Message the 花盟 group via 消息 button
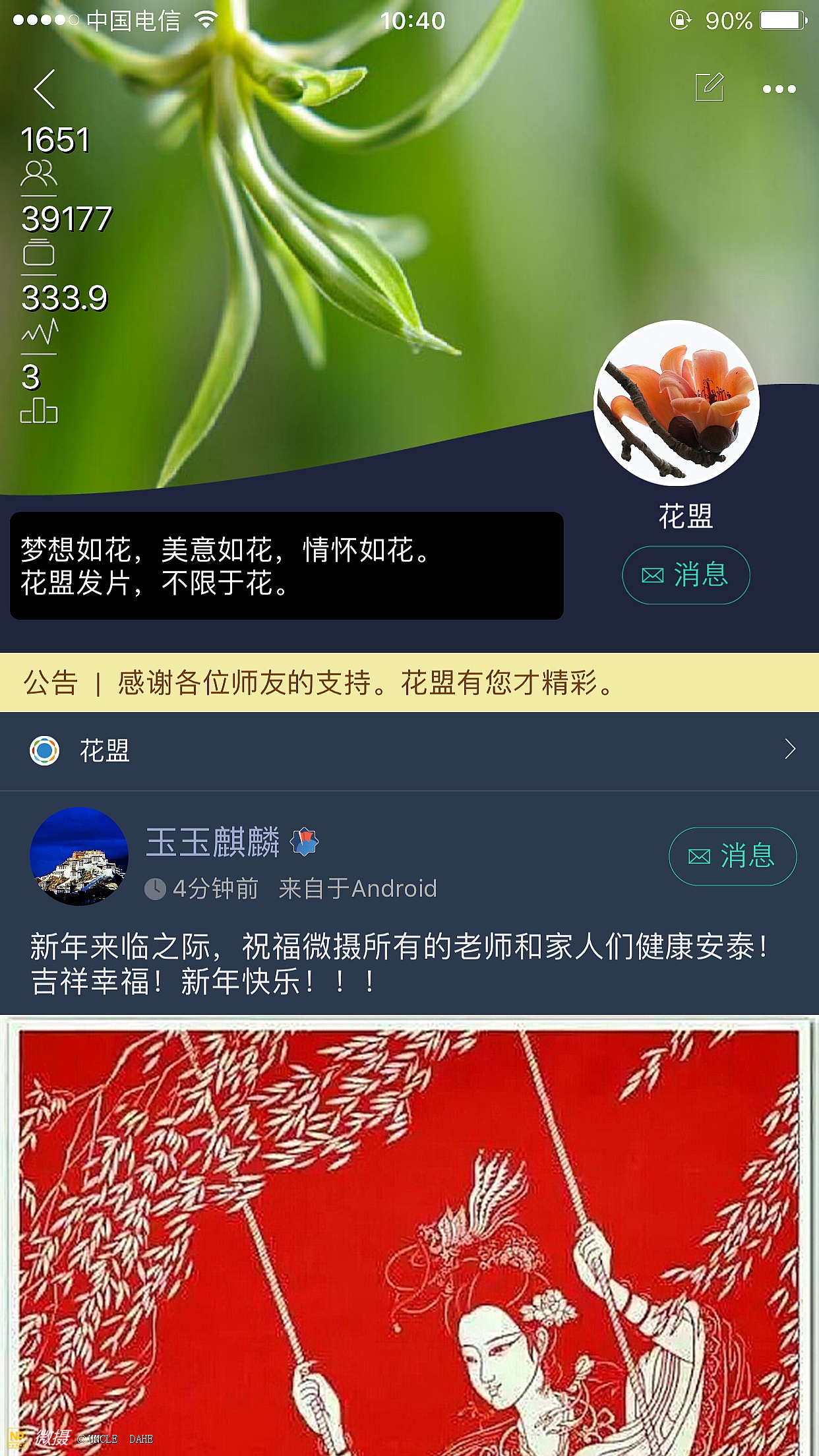The image size is (819, 1456). pos(686,575)
